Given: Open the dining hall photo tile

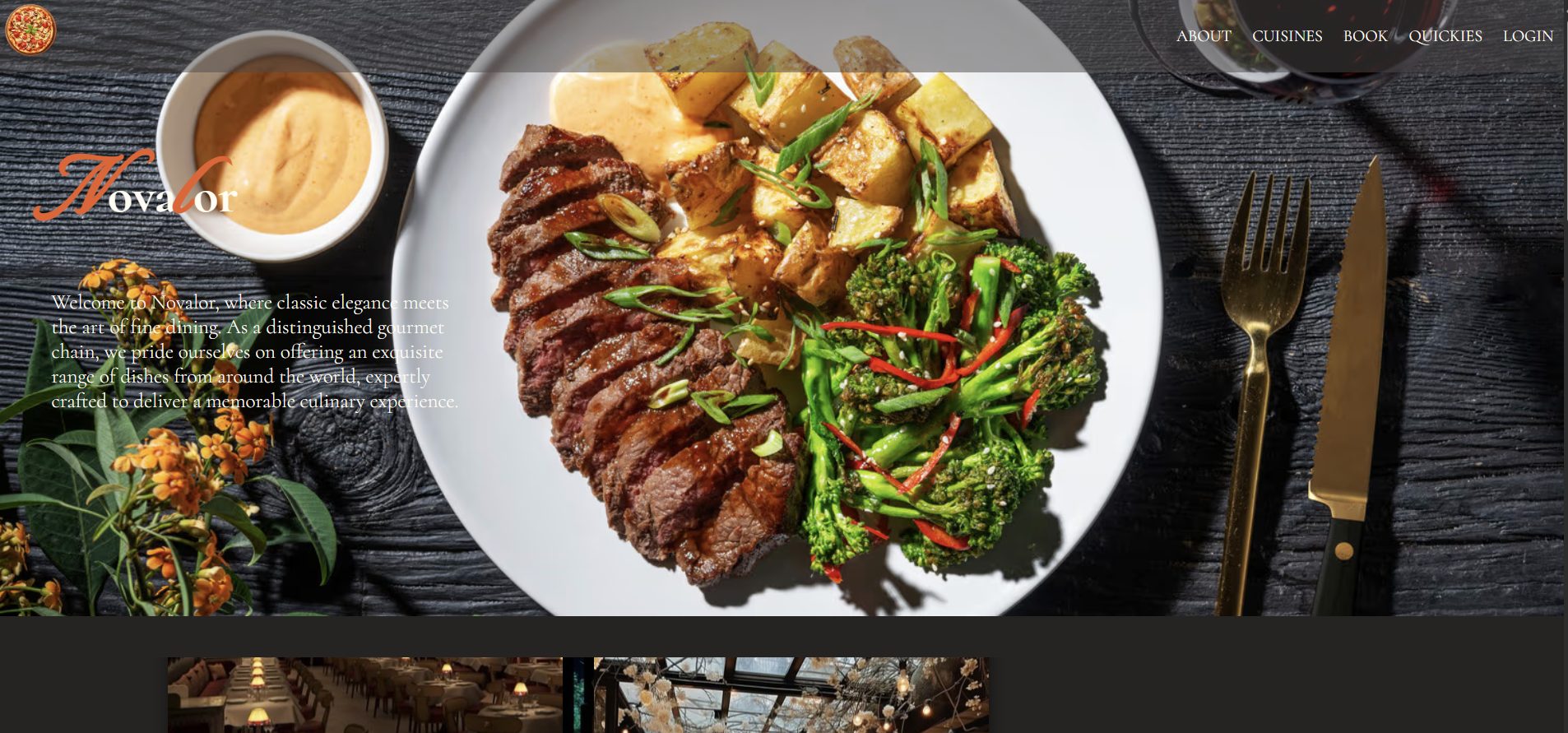Looking at the screenshot, I should pos(364,694).
